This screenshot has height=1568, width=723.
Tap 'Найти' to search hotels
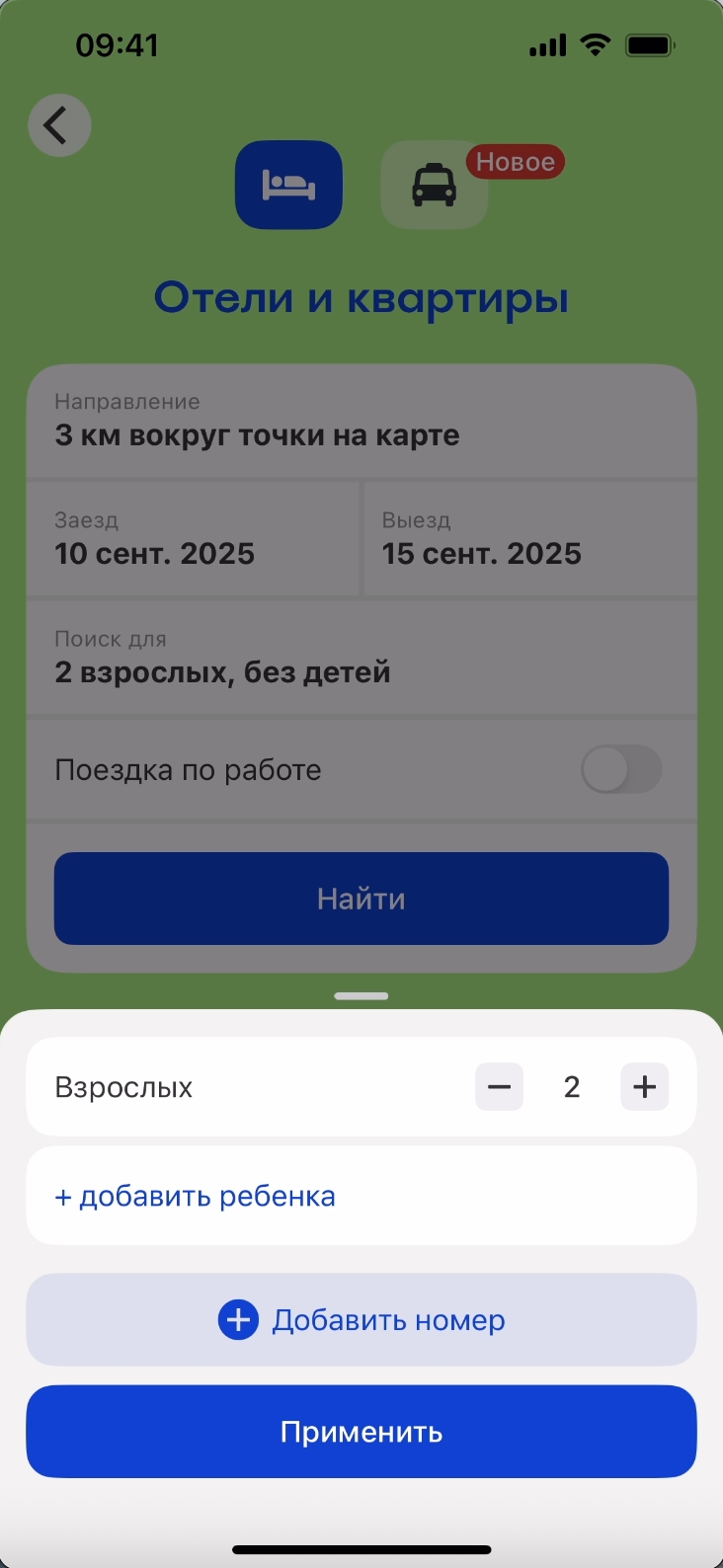(x=361, y=899)
